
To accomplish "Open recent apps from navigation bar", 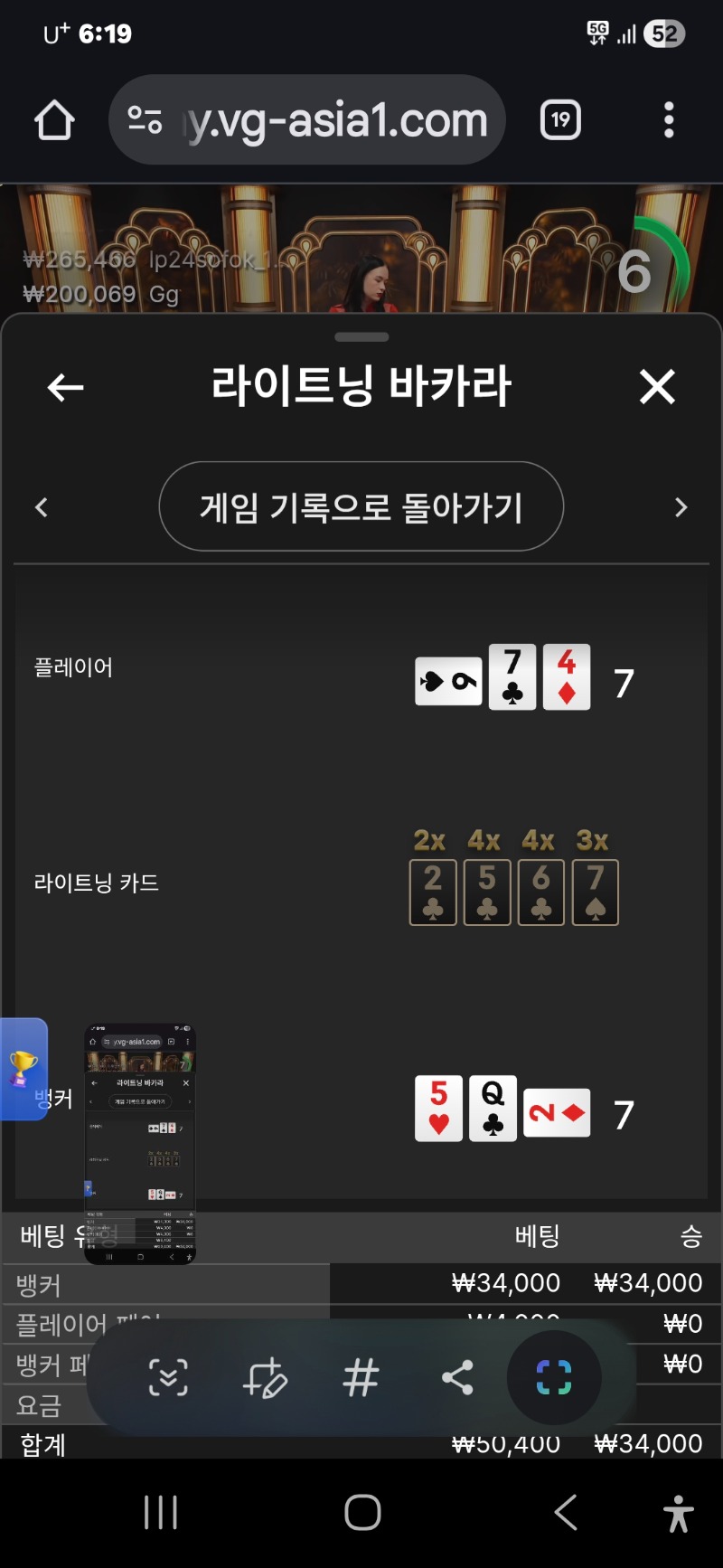I will click(161, 1512).
